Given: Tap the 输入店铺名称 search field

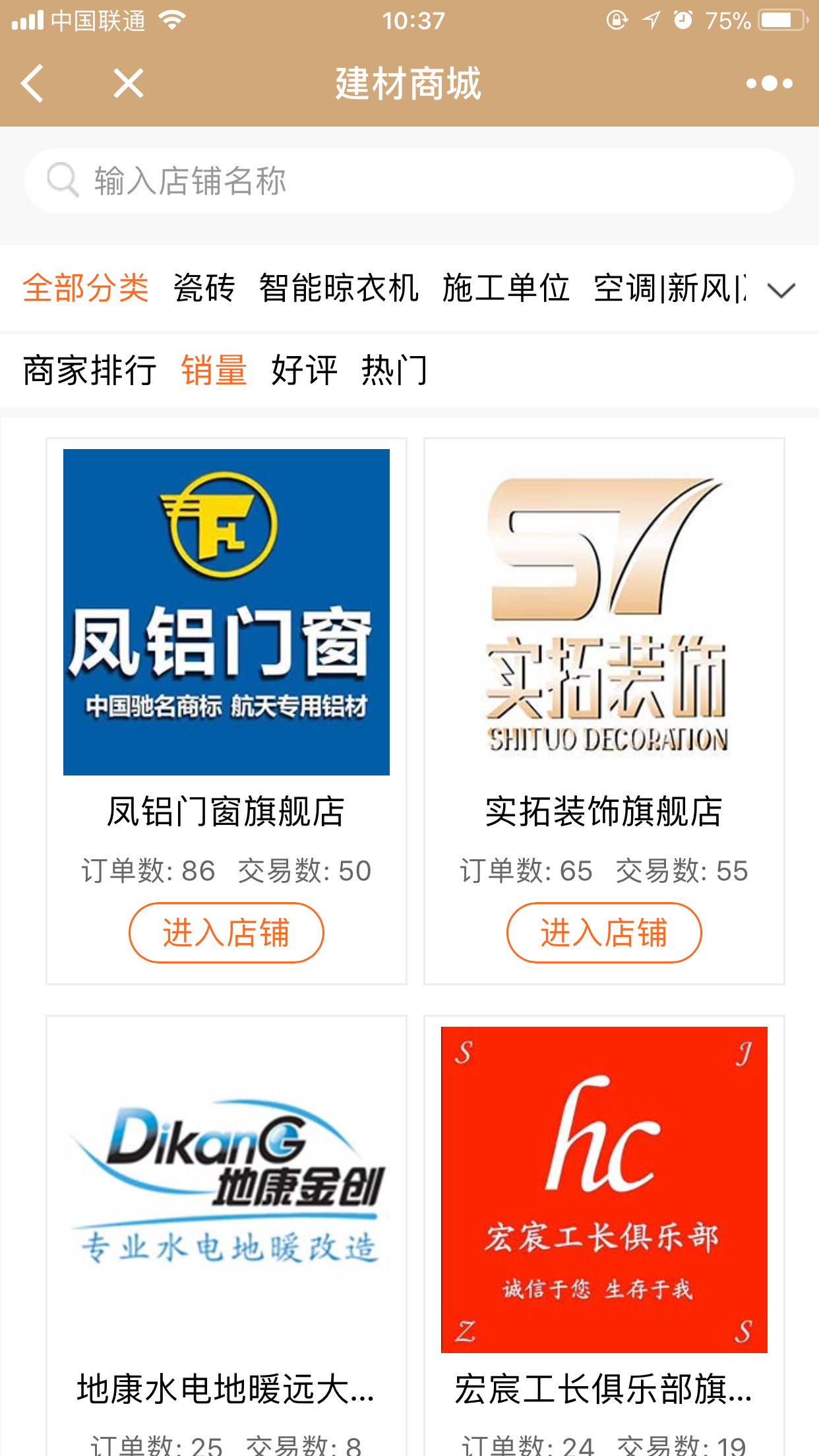Looking at the screenshot, I should point(409,181).
